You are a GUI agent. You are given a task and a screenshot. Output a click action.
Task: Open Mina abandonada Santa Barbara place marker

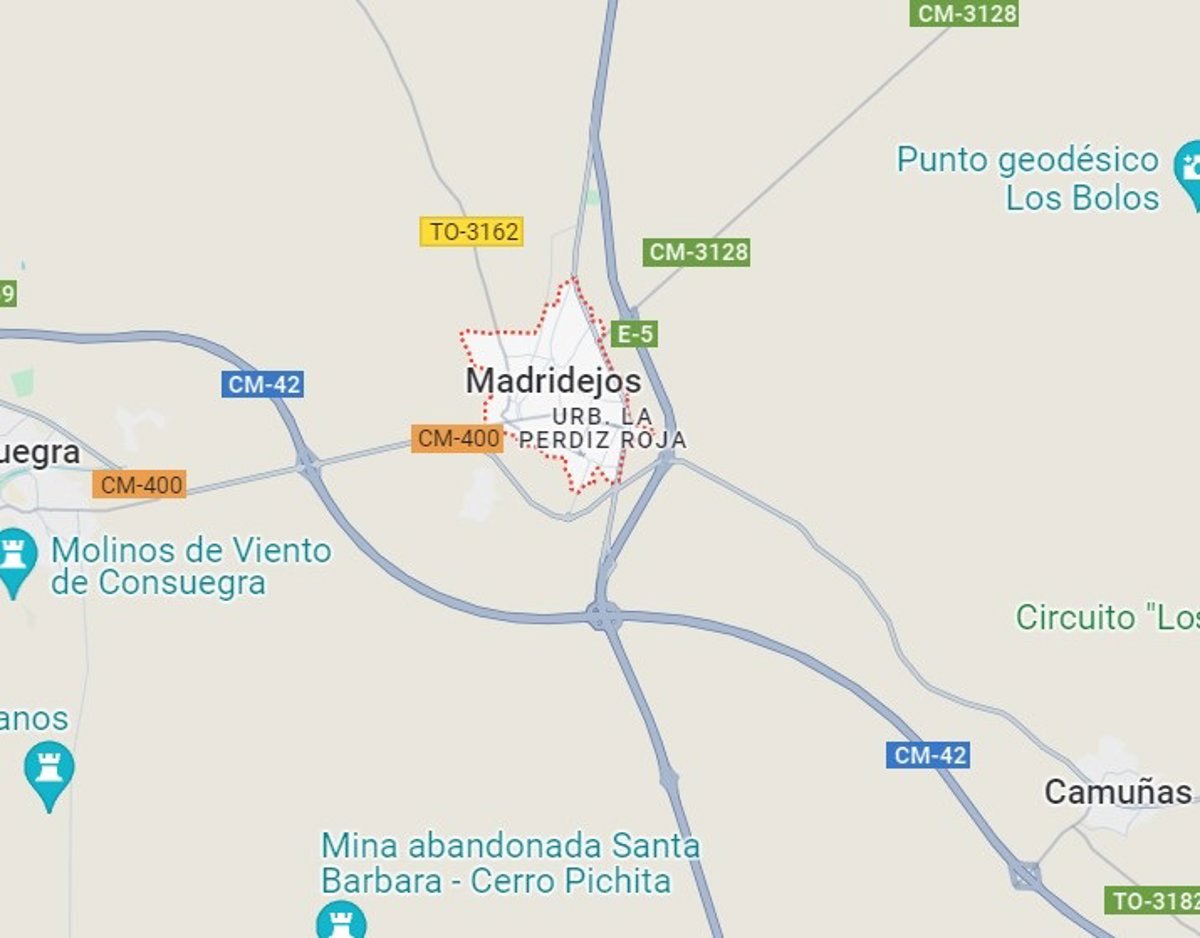(x=341, y=918)
